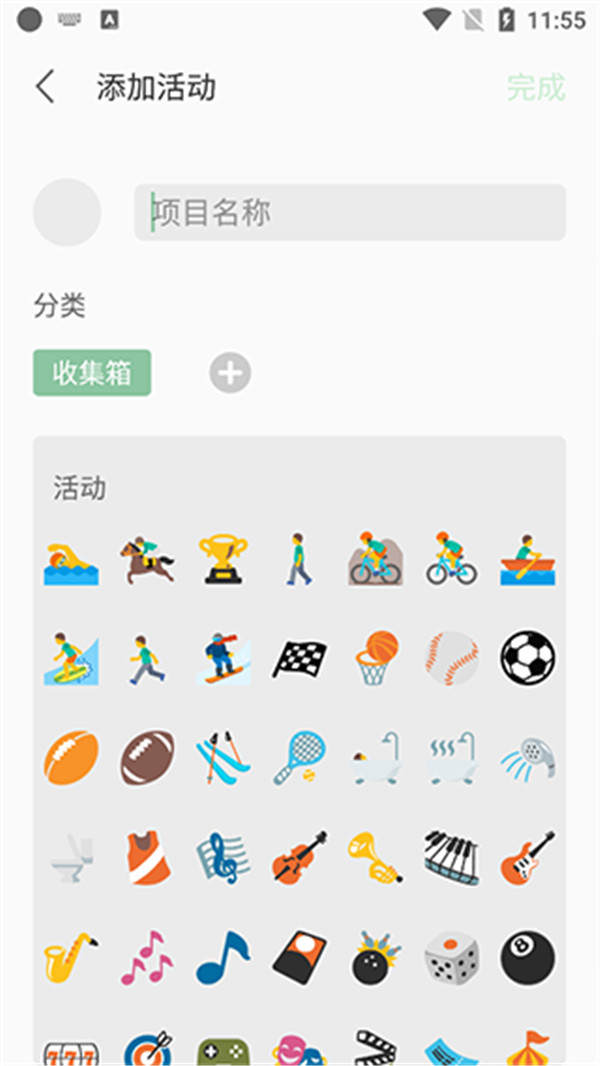This screenshot has width=600, height=1066.
Task: Choose the swimmer emoji icon
Action: tap(71, 559)
